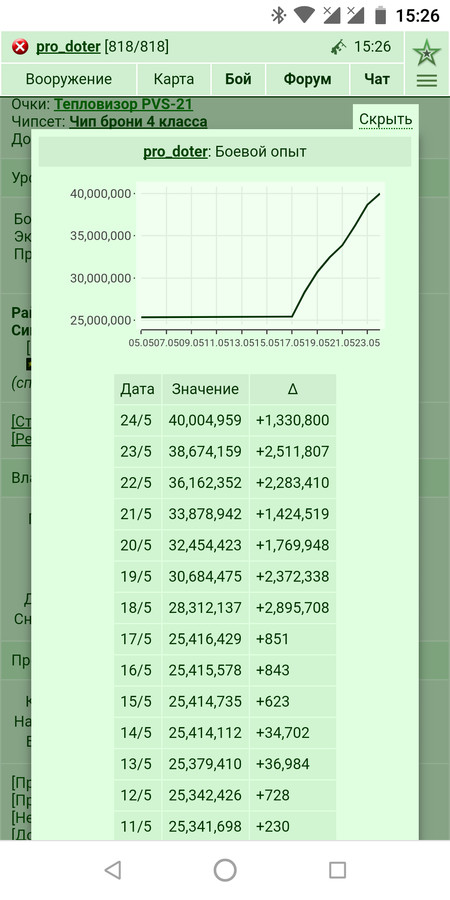
Task: Tap the Android back button
Action: coord(113,870)
